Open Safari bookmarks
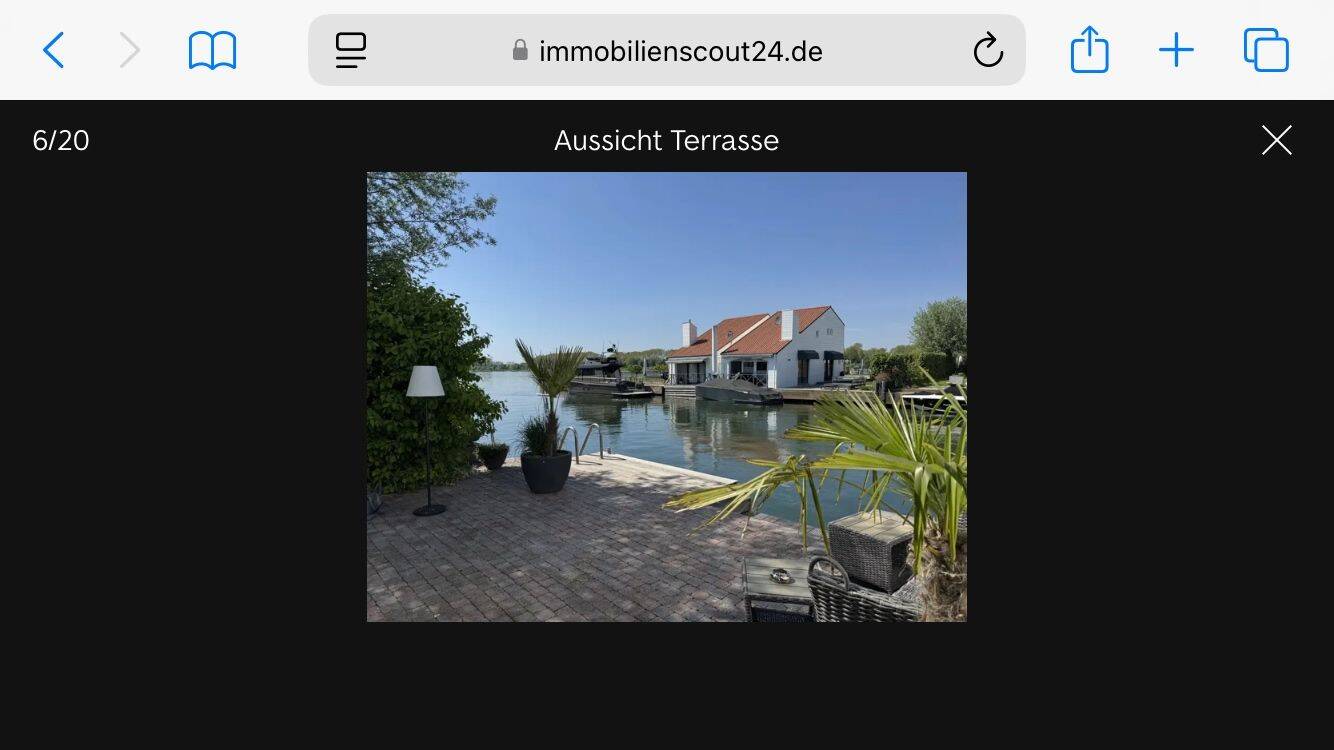The image size is (1334, 750). tap(212, 50)
